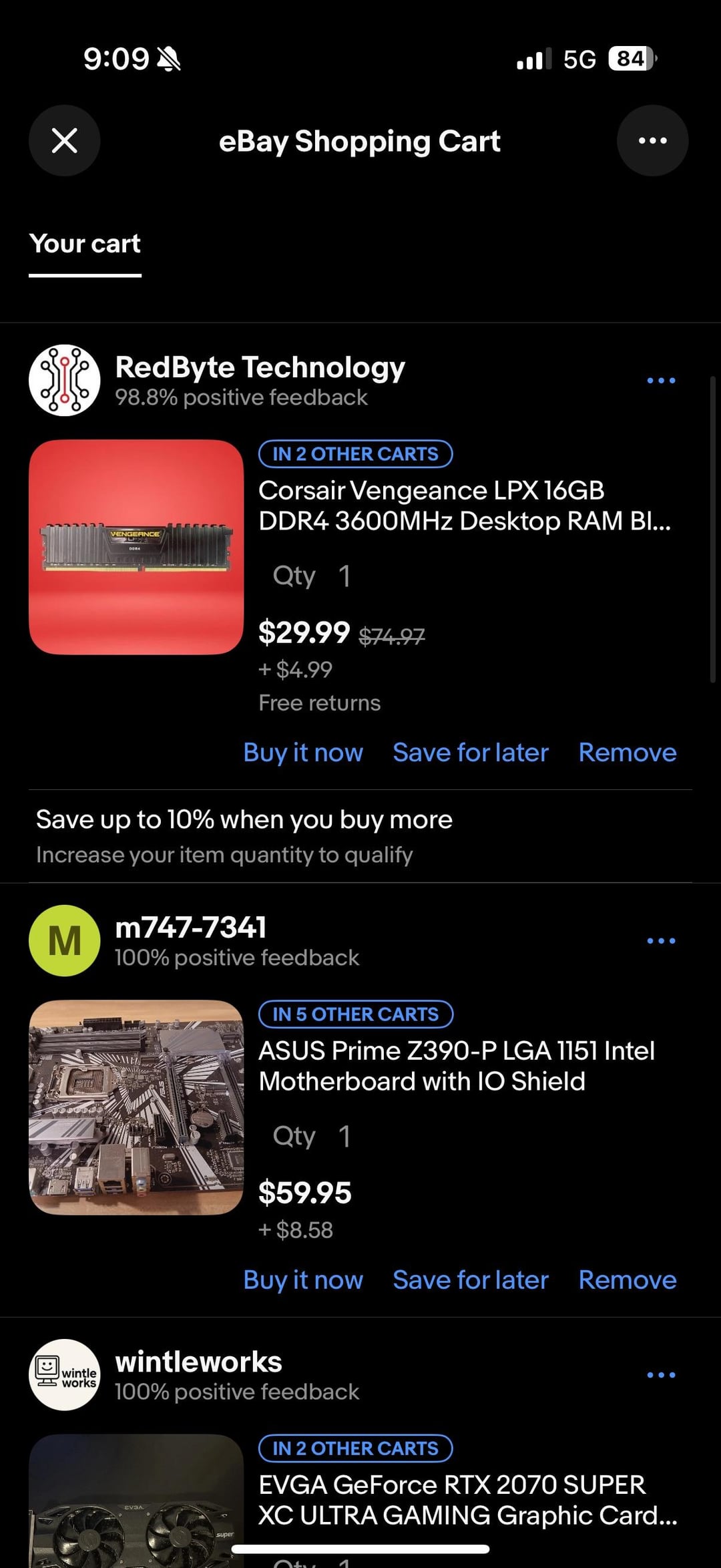The width and height of the screenshot is (721, 1568).
Task: Select the Your cart tab
Action: coord(85,244)
